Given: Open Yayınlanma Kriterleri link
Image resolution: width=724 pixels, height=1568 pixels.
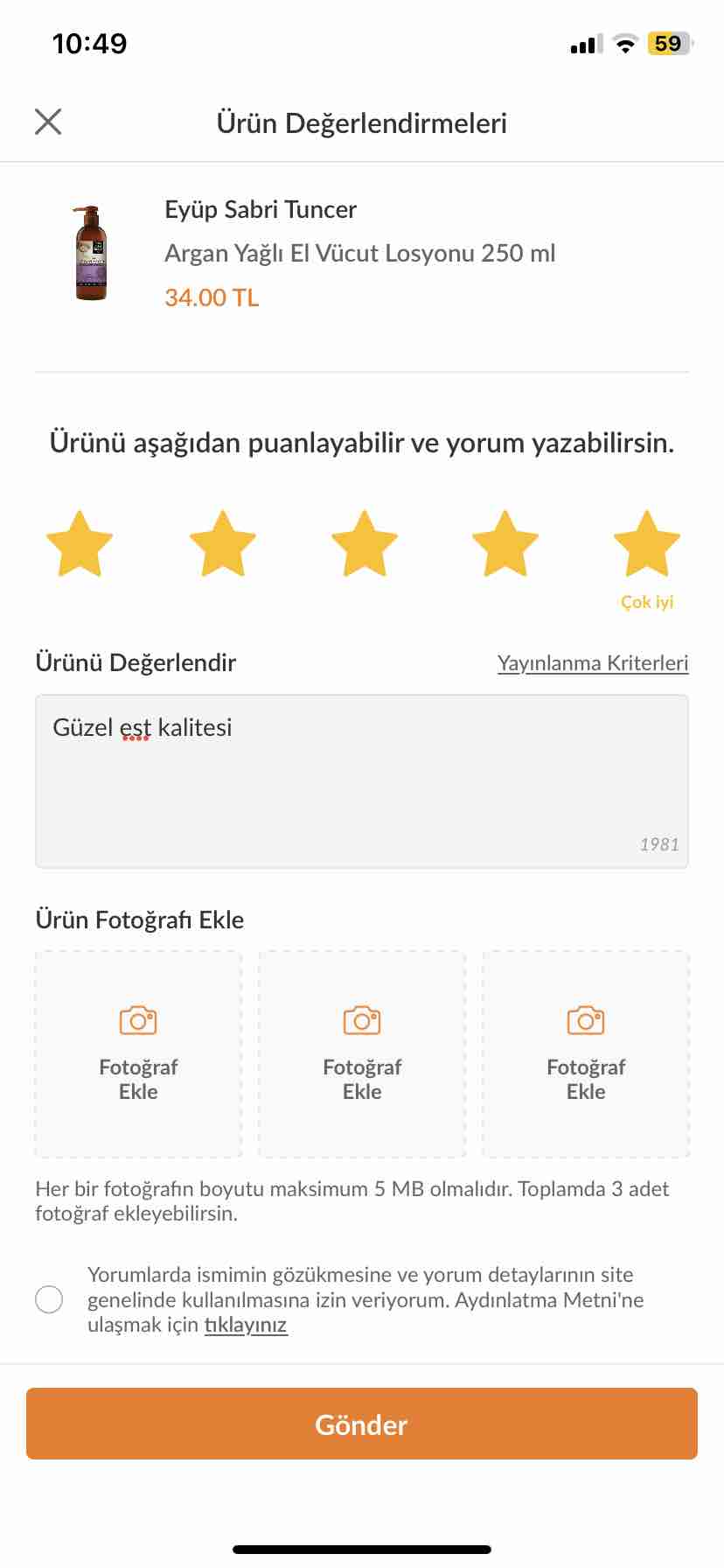Looking at the screenshot, I should 593,663.
